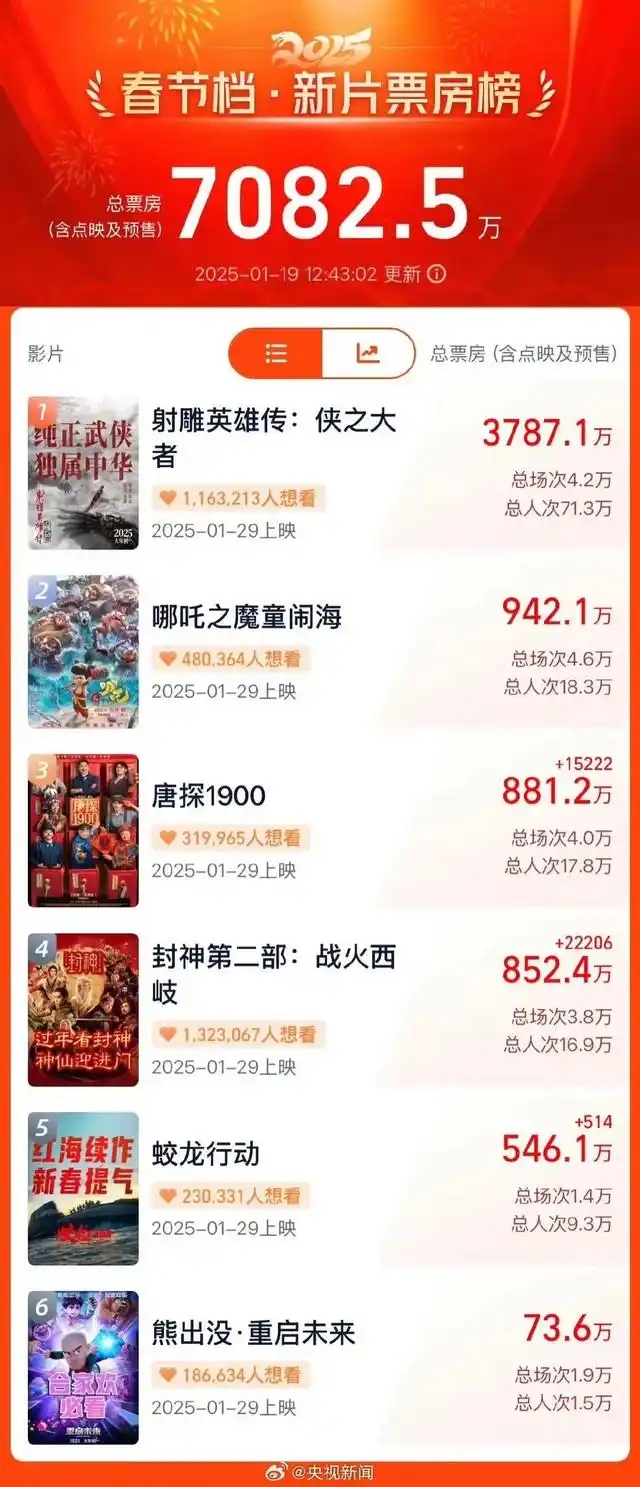Open the 唐探1900 movie entry
Viewport: 640px width, 1487px height.
pyautogui.click(x=208, y=796)
